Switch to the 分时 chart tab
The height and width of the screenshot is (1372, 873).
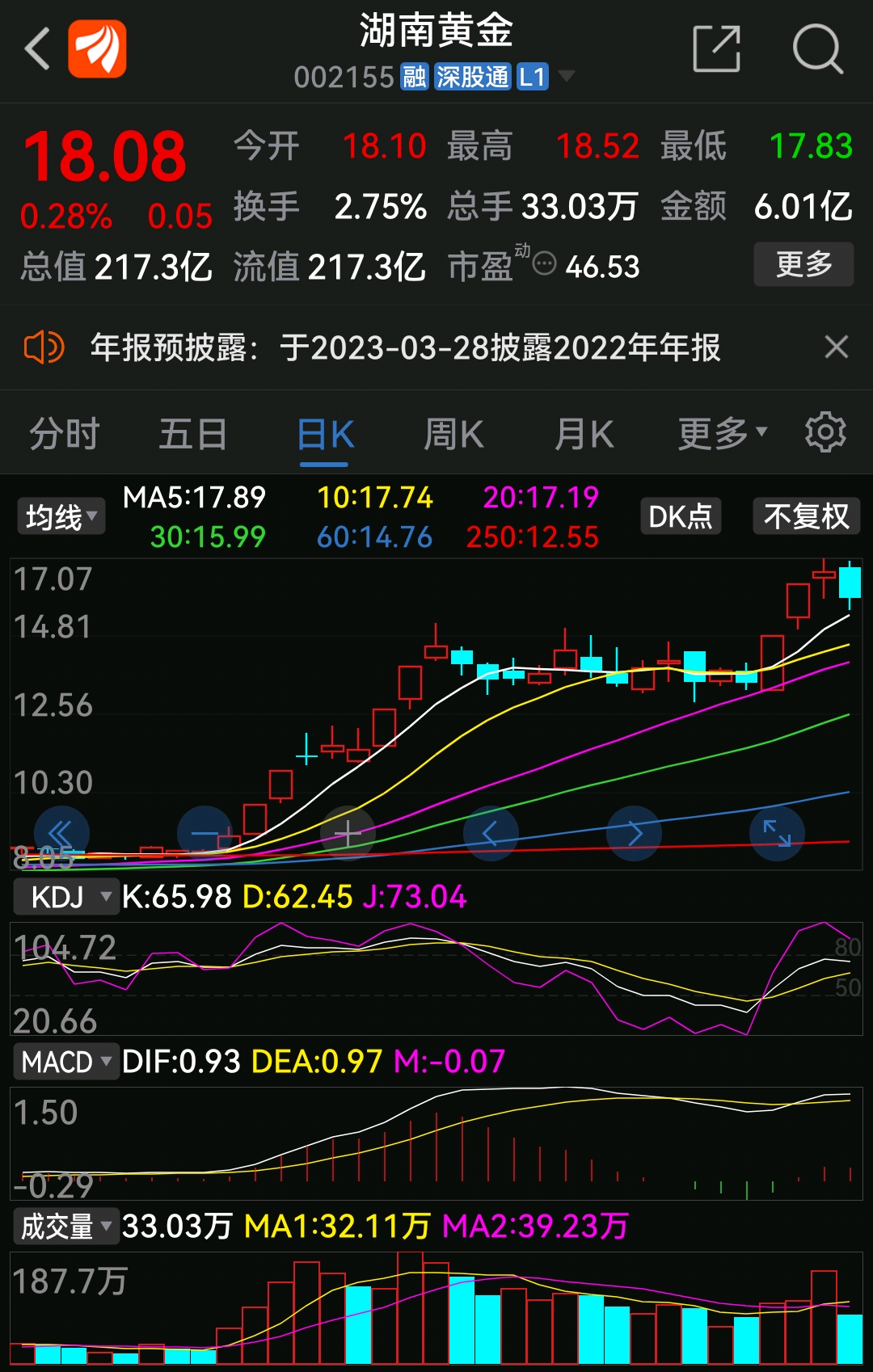[65, 432]
